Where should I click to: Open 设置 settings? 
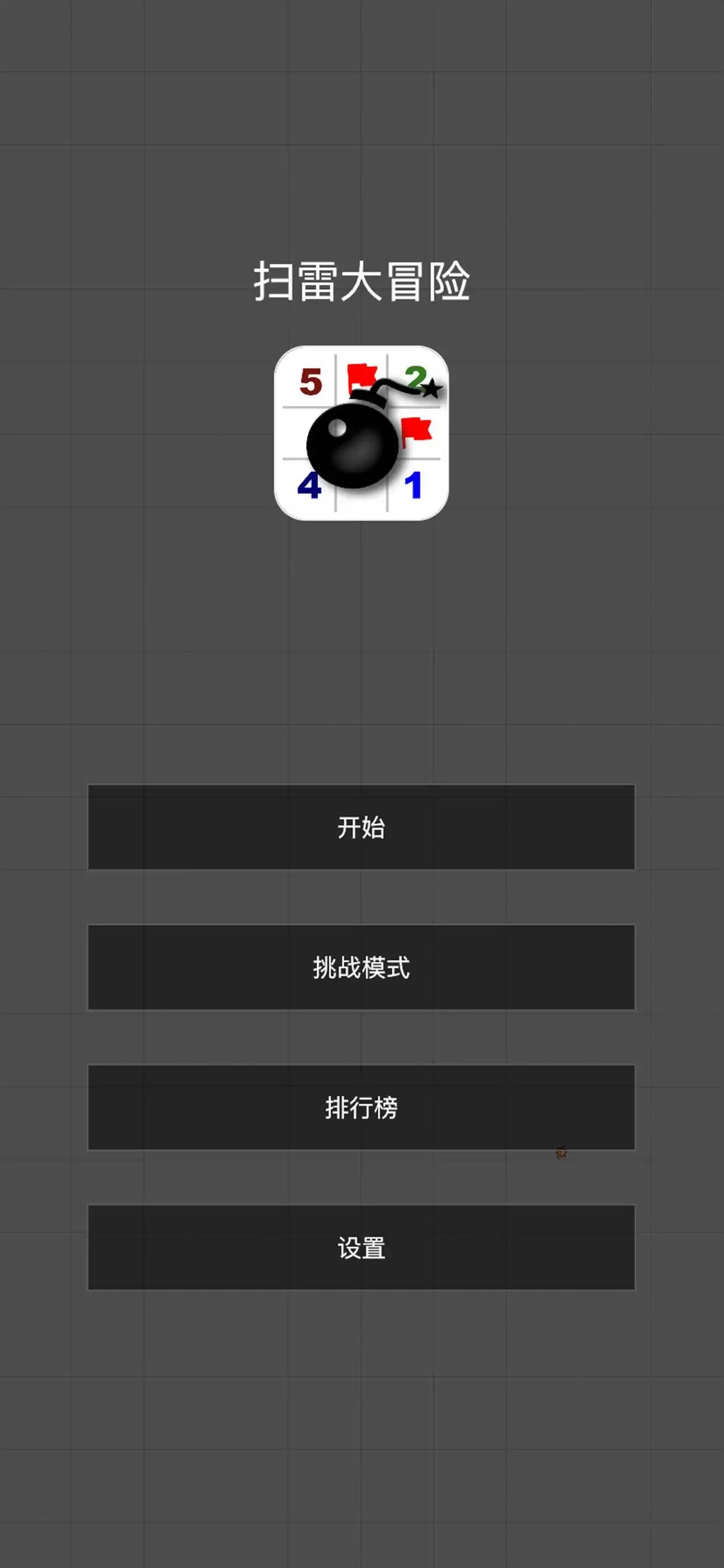[x=361, y=1247]
